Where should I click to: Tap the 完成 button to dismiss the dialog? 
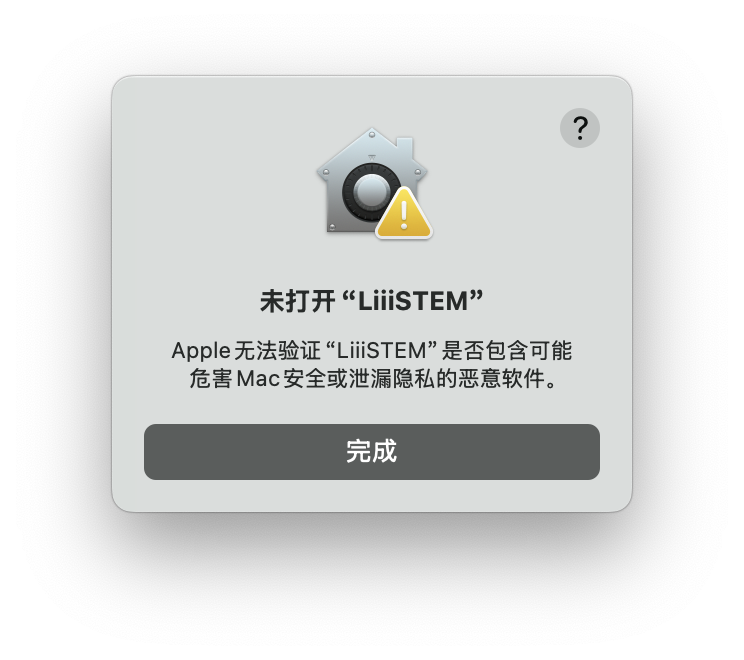tap(371, 452)
